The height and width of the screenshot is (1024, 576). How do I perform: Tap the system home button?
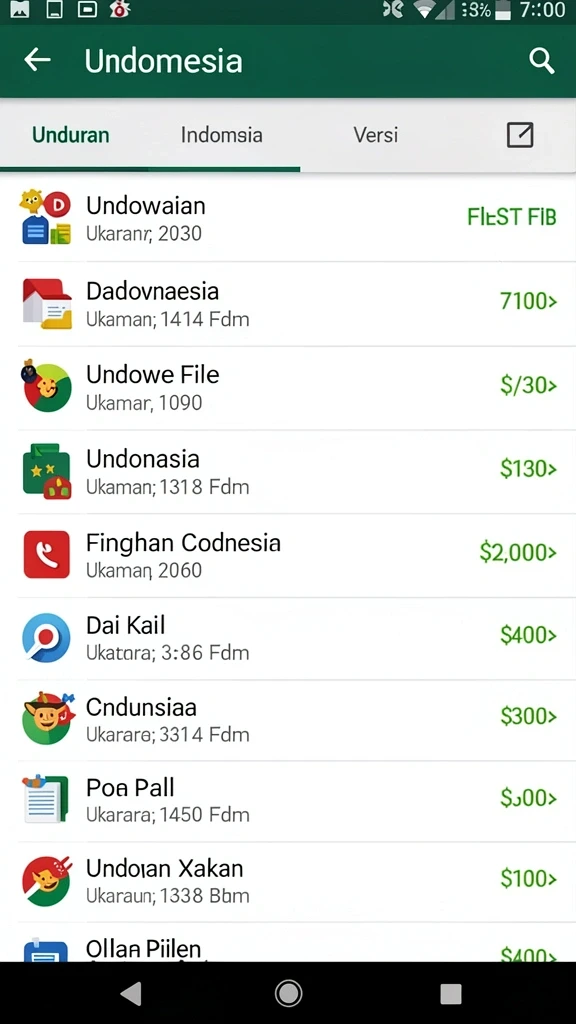tap(288, 993)
